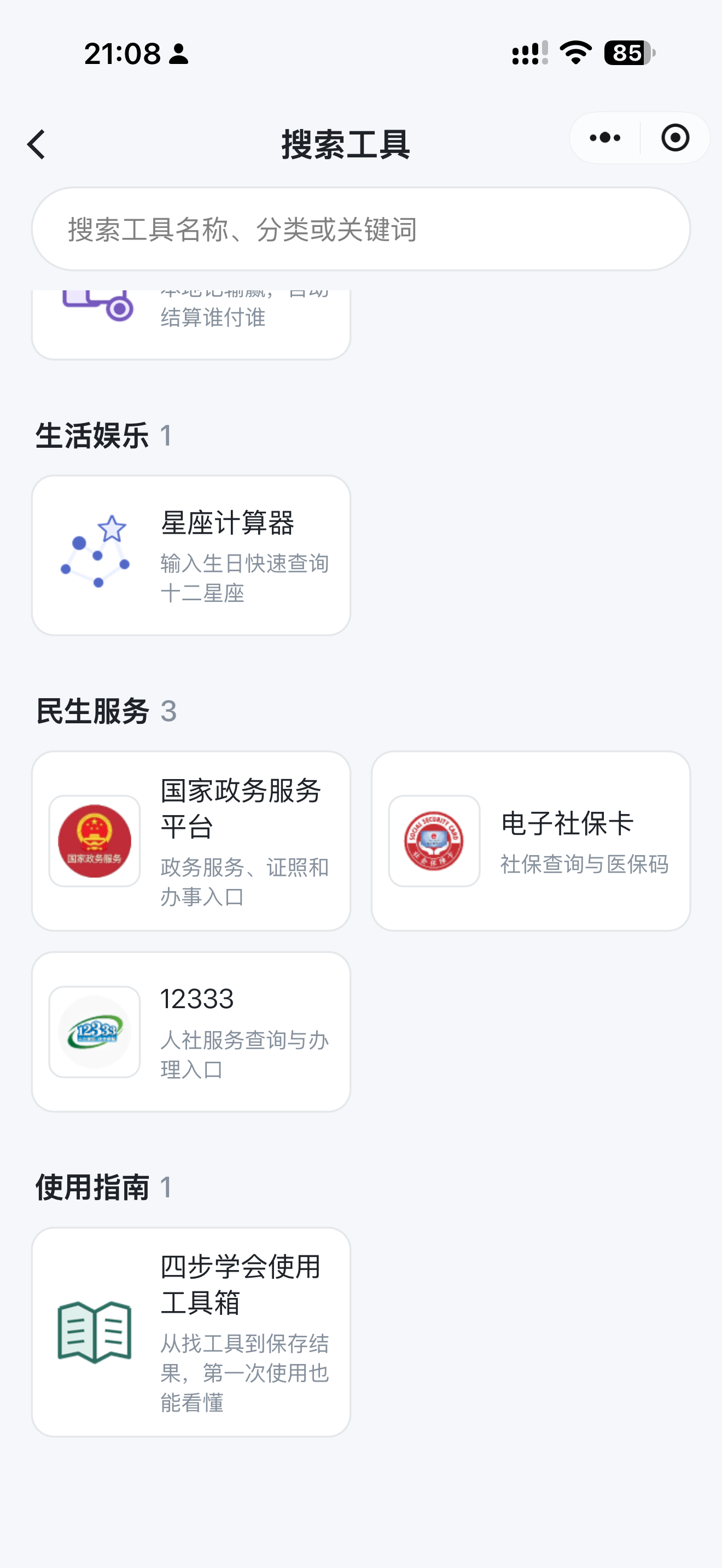
Task: Open the partially visible 结算谁付谁 tool card
Action: click(191, 324)
